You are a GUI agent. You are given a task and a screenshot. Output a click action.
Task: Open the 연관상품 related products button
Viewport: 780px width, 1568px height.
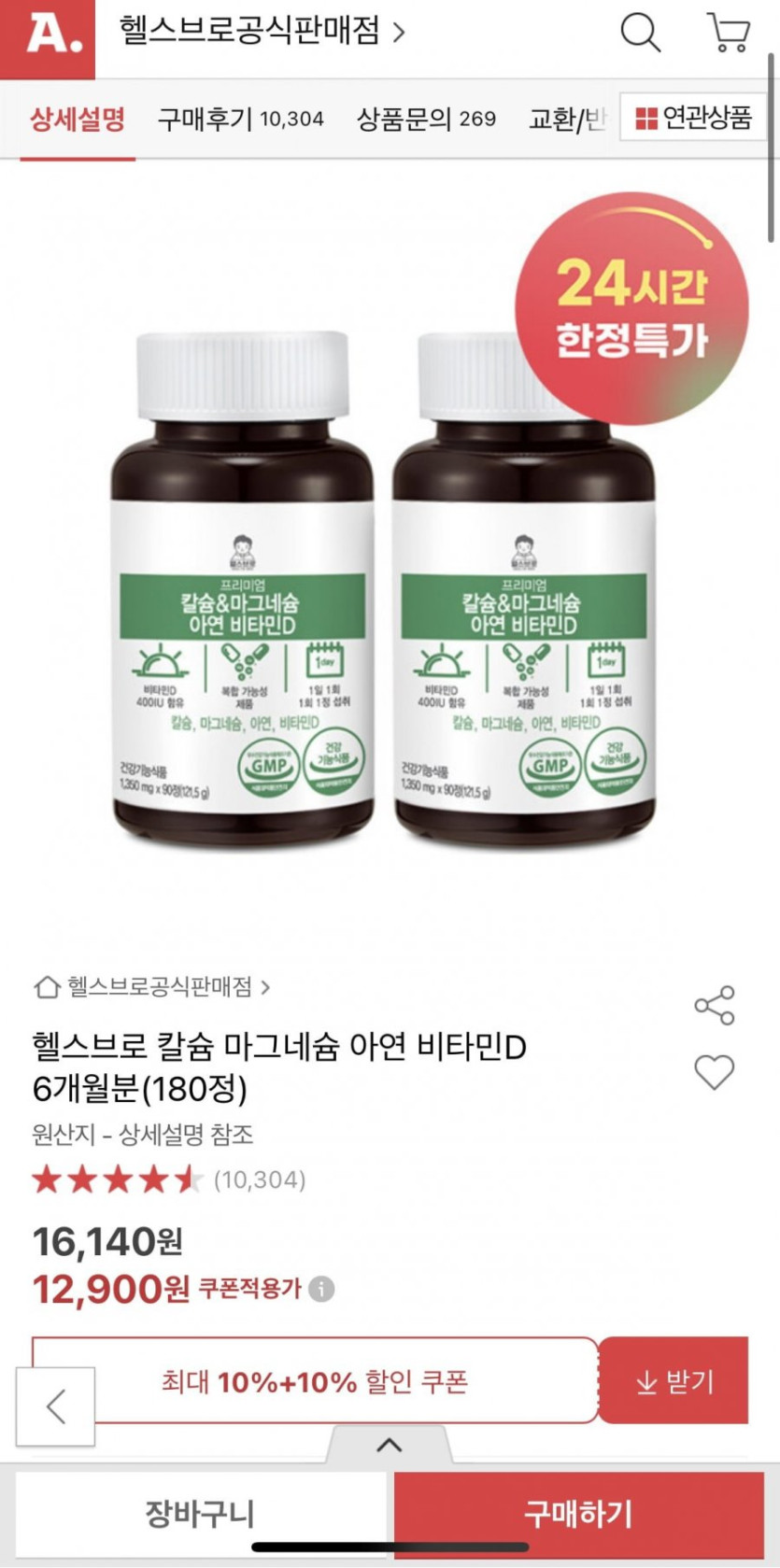pos(693,119)
